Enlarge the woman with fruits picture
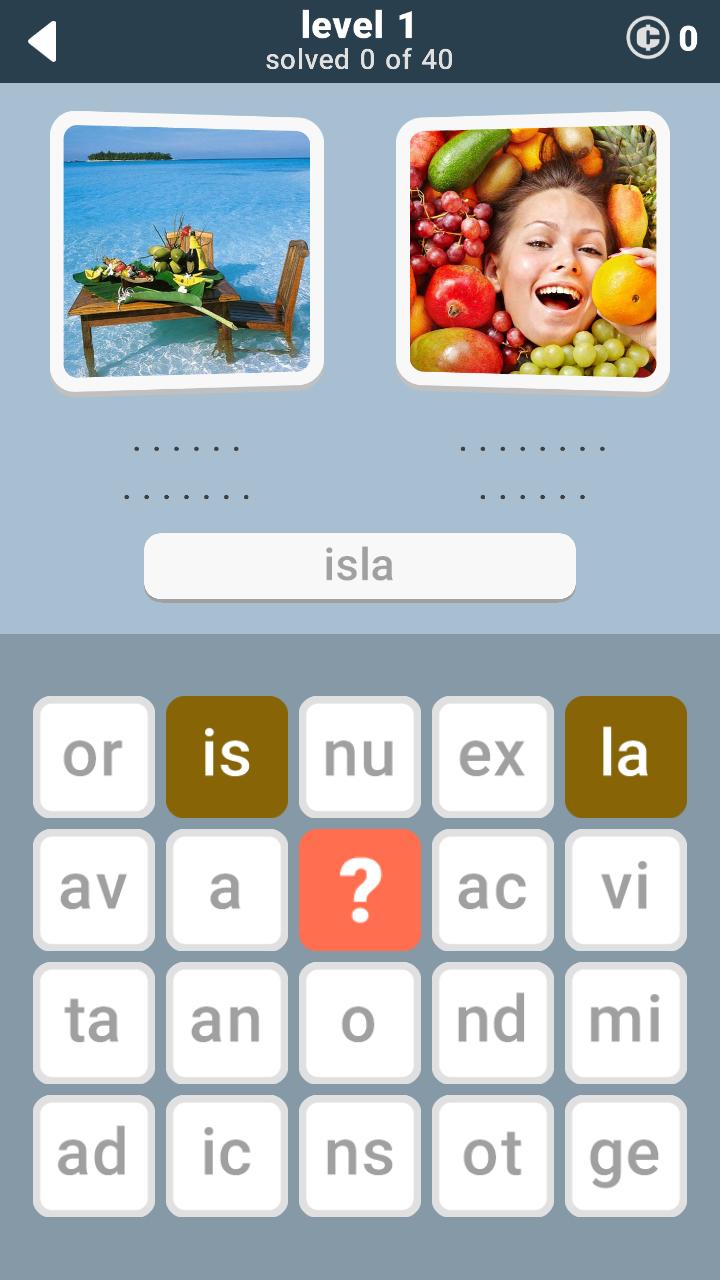This screenshot has height=1280, width=720. pos(533,250)
